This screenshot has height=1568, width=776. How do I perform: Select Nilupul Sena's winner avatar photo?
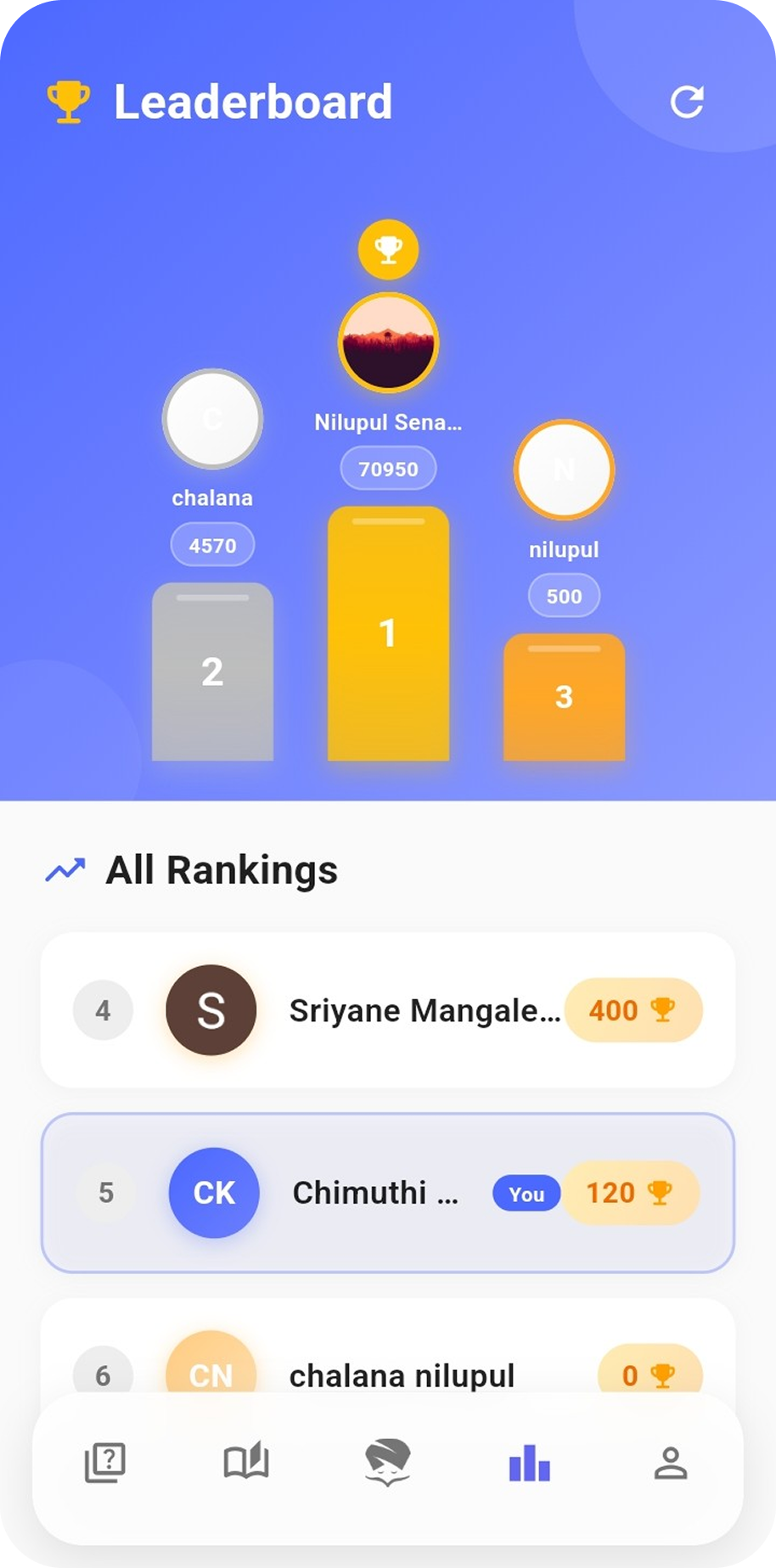pos(388,343)
